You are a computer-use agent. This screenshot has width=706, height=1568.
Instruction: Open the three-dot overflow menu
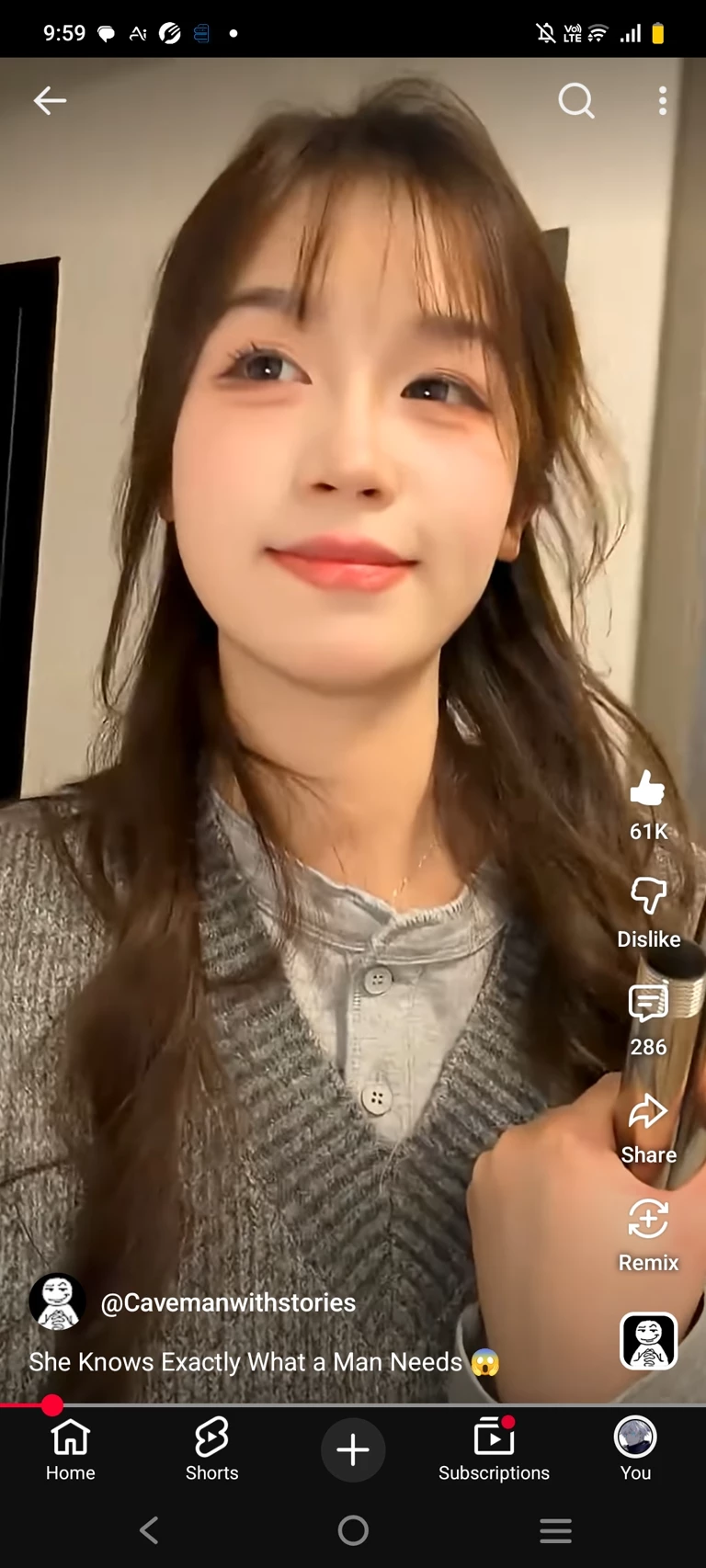point(662,101)
